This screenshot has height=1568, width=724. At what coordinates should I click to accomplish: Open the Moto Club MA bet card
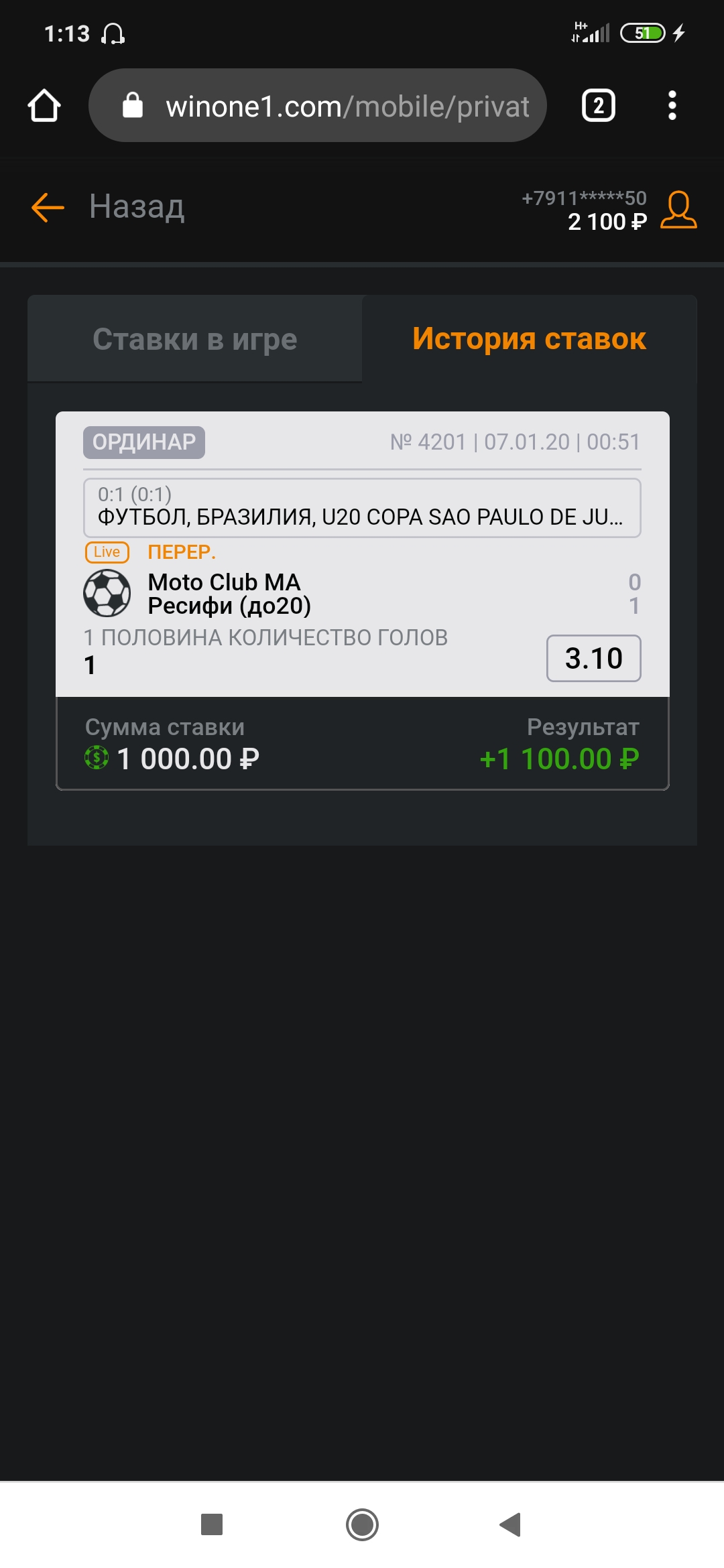pyautogui.click(x=363, y=600)
